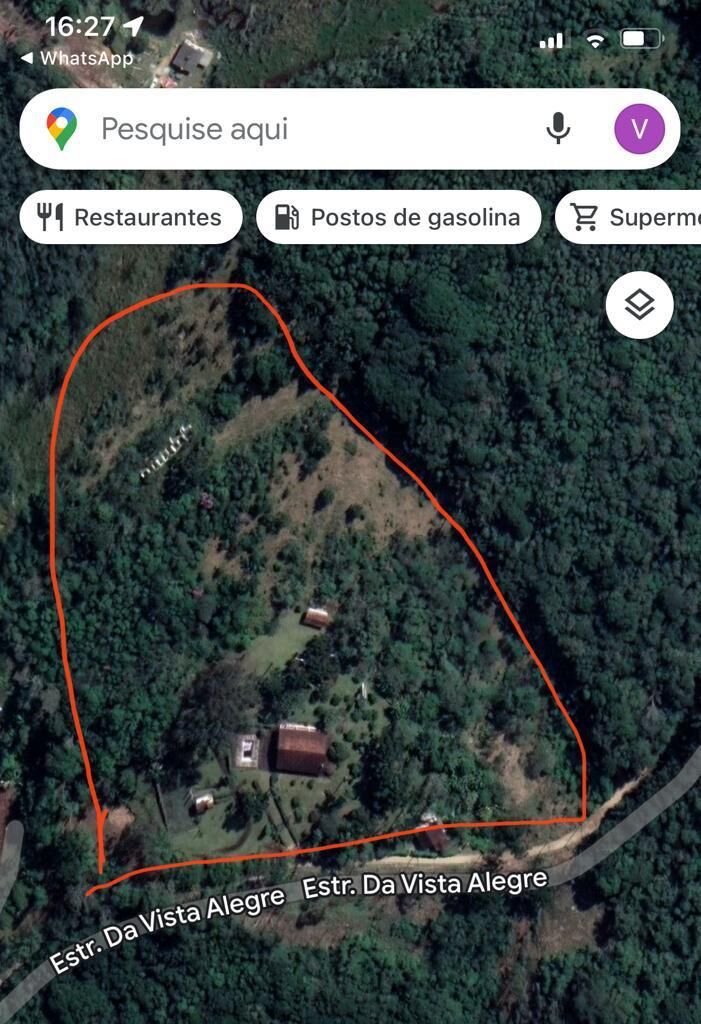Select the Restaurantes chip

coord(131,217)
